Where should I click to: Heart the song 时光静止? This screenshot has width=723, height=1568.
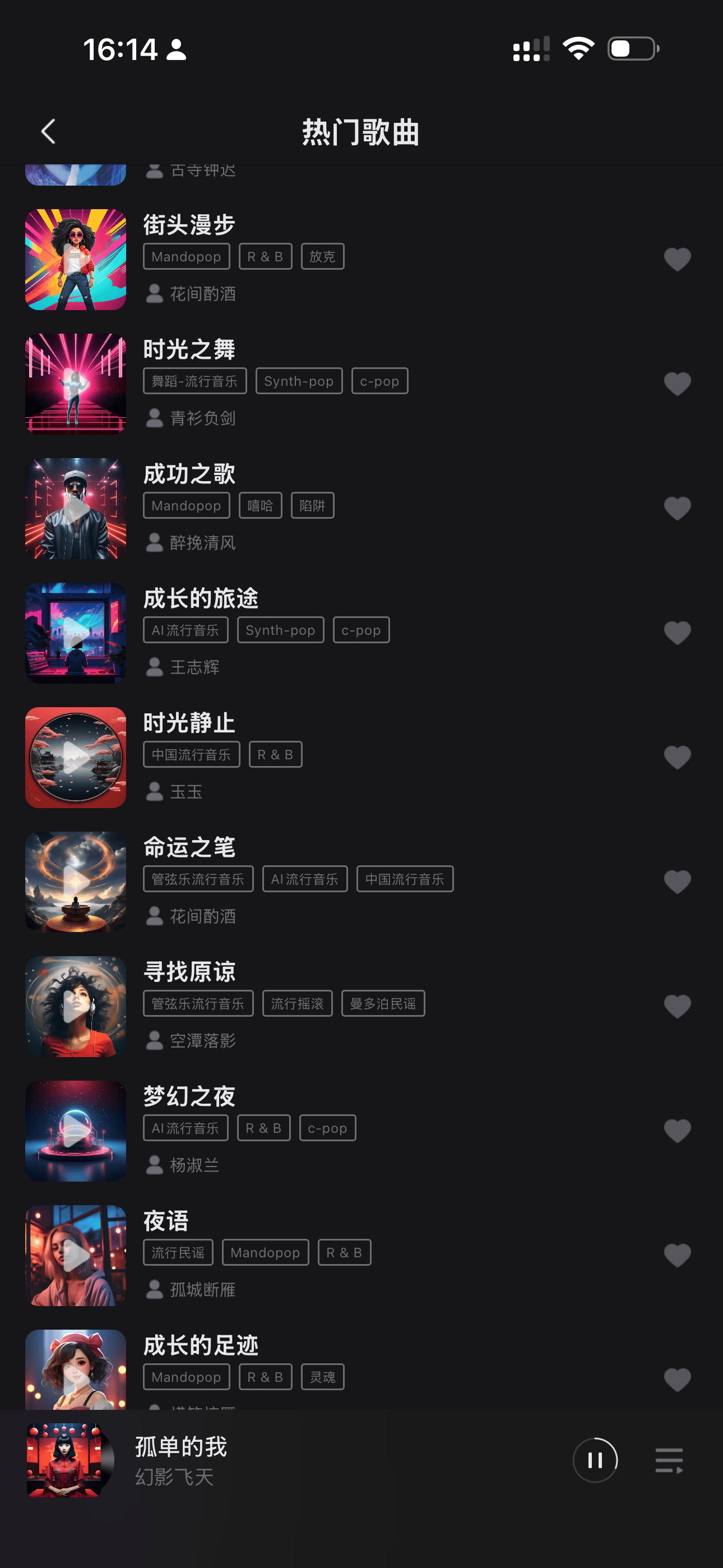tap(676, 757)
